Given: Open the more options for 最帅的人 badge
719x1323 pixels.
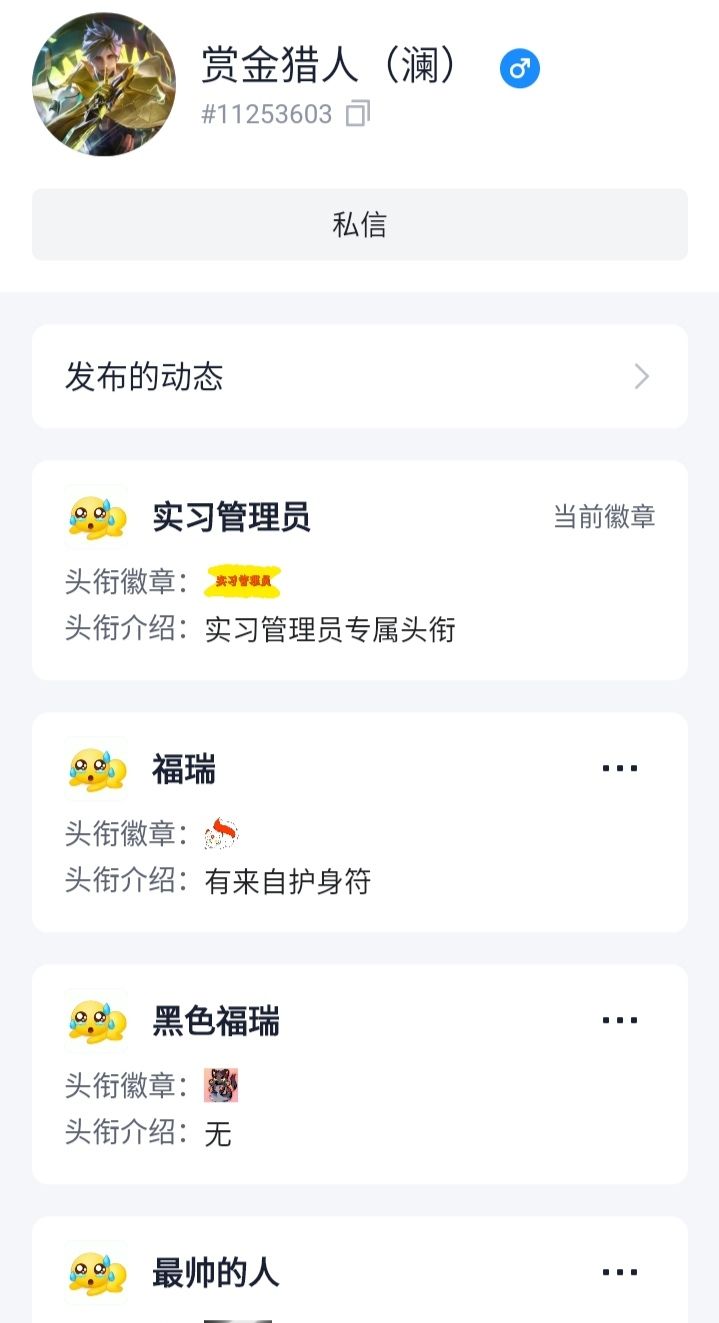Looking at the screenshot, I should pyautogui.click(x=619, y=1273).
